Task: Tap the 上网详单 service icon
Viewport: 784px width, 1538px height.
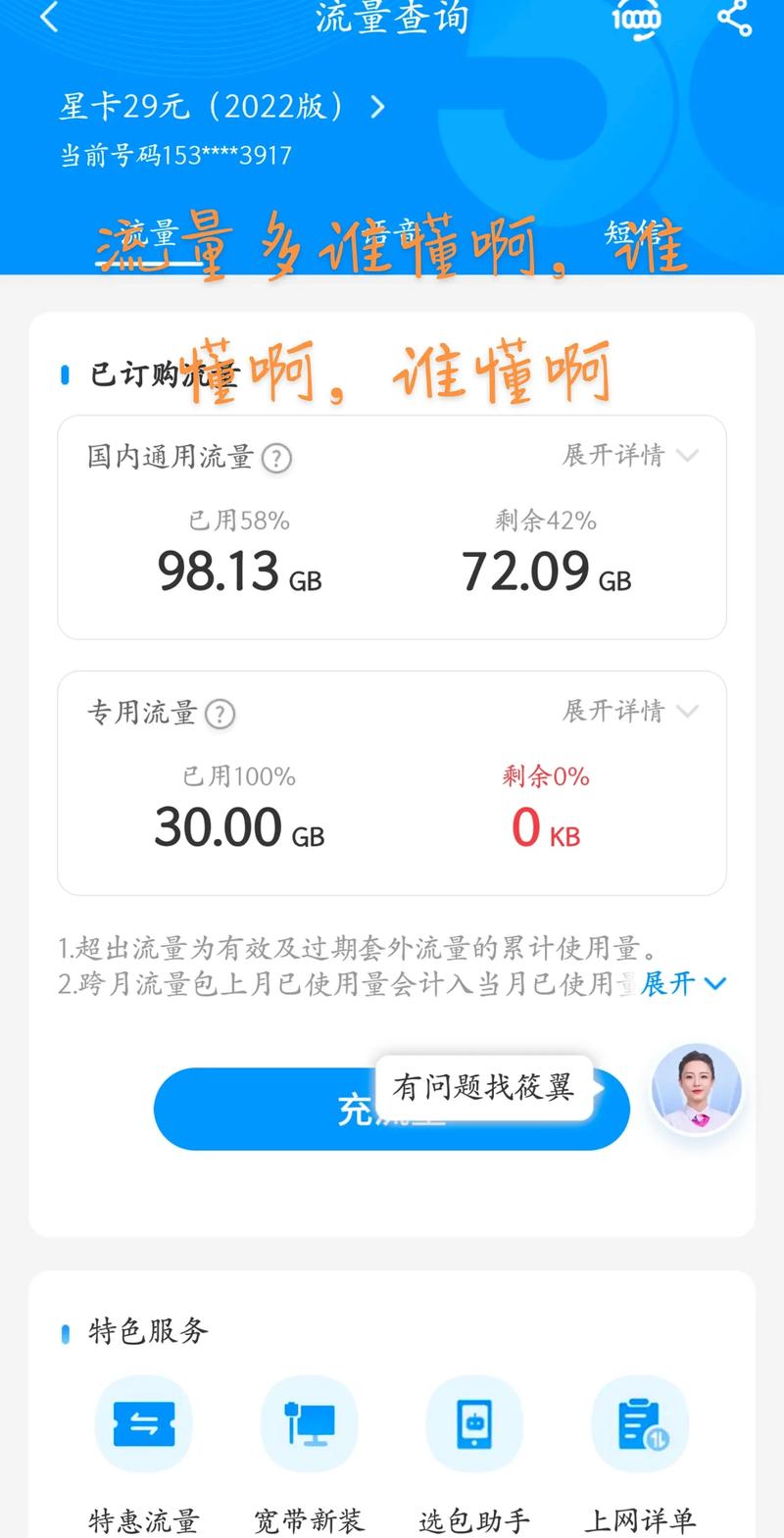Action: [x=639, y=1424]
